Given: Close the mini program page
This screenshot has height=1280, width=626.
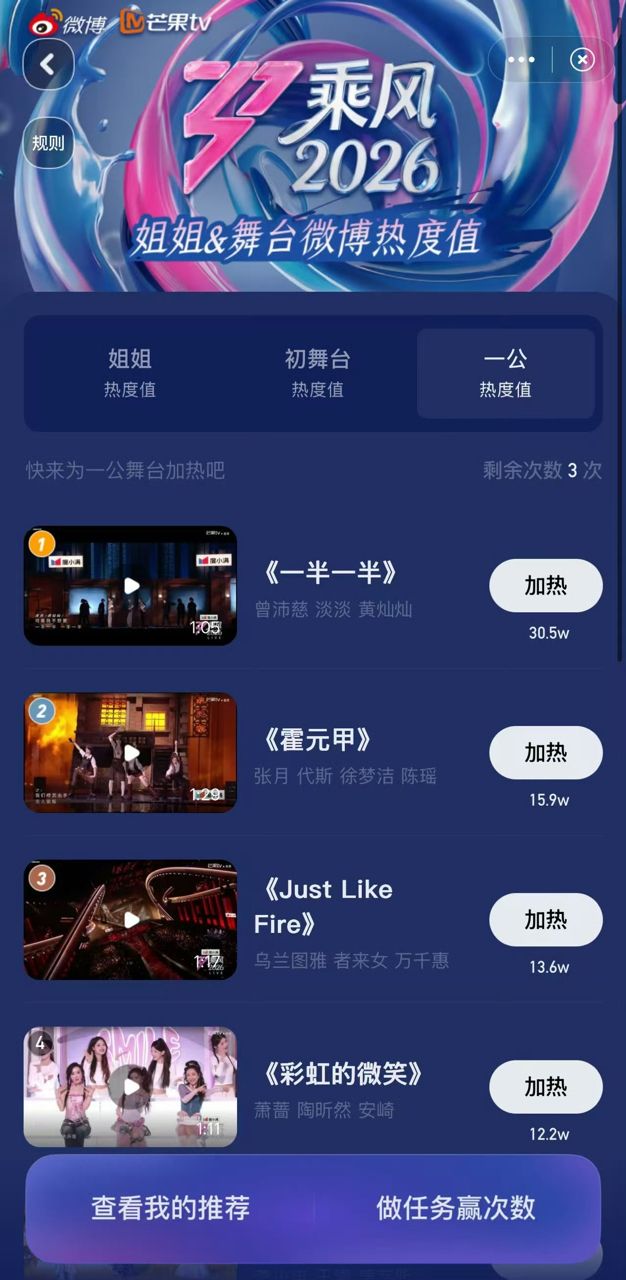Looking at the screenshot, I should pos(582,60).
